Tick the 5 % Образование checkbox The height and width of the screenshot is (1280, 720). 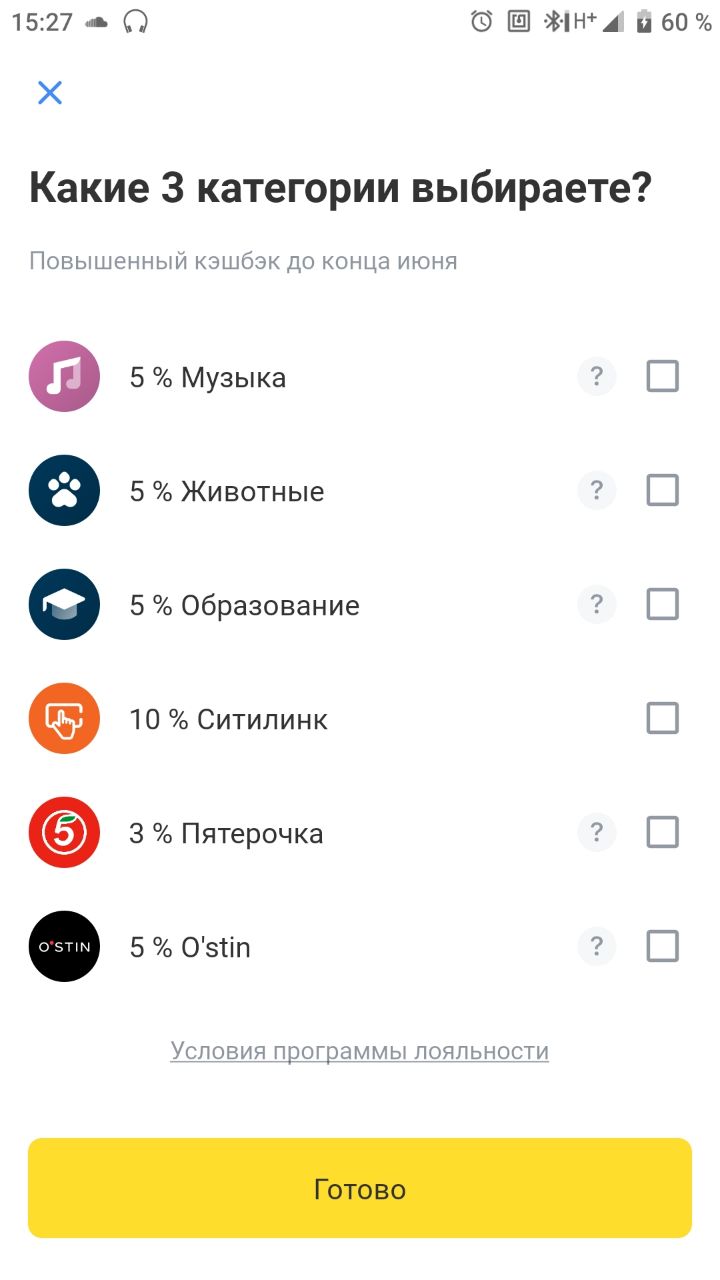662,605
